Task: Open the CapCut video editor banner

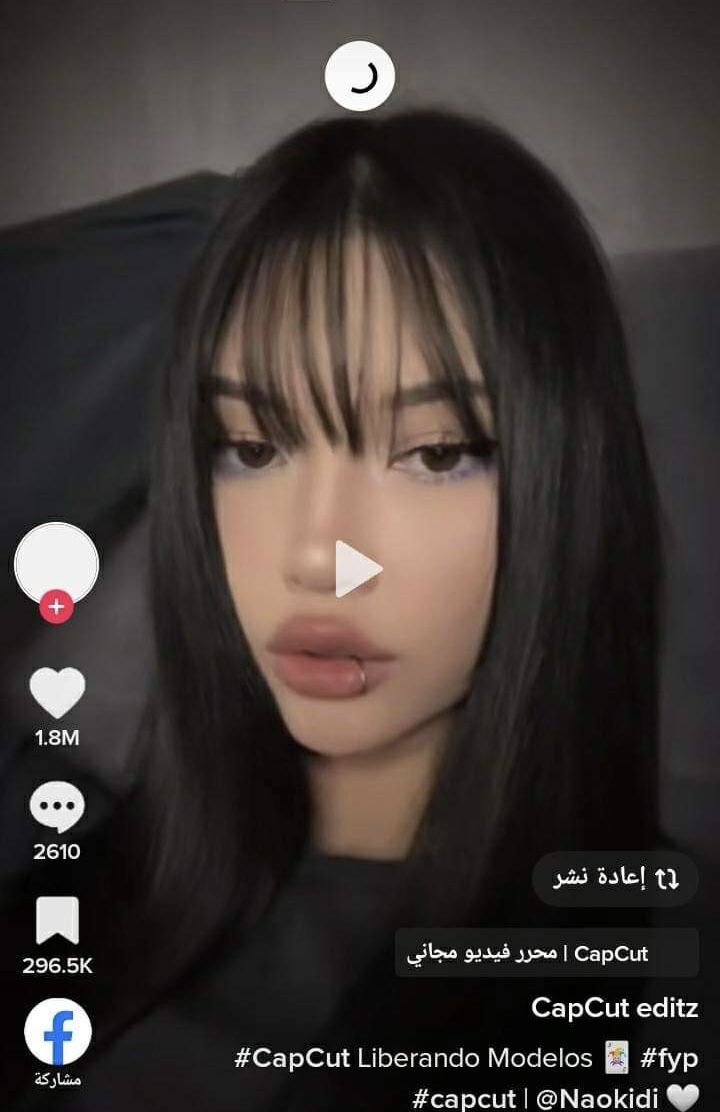Action: (x=546, y=953)
